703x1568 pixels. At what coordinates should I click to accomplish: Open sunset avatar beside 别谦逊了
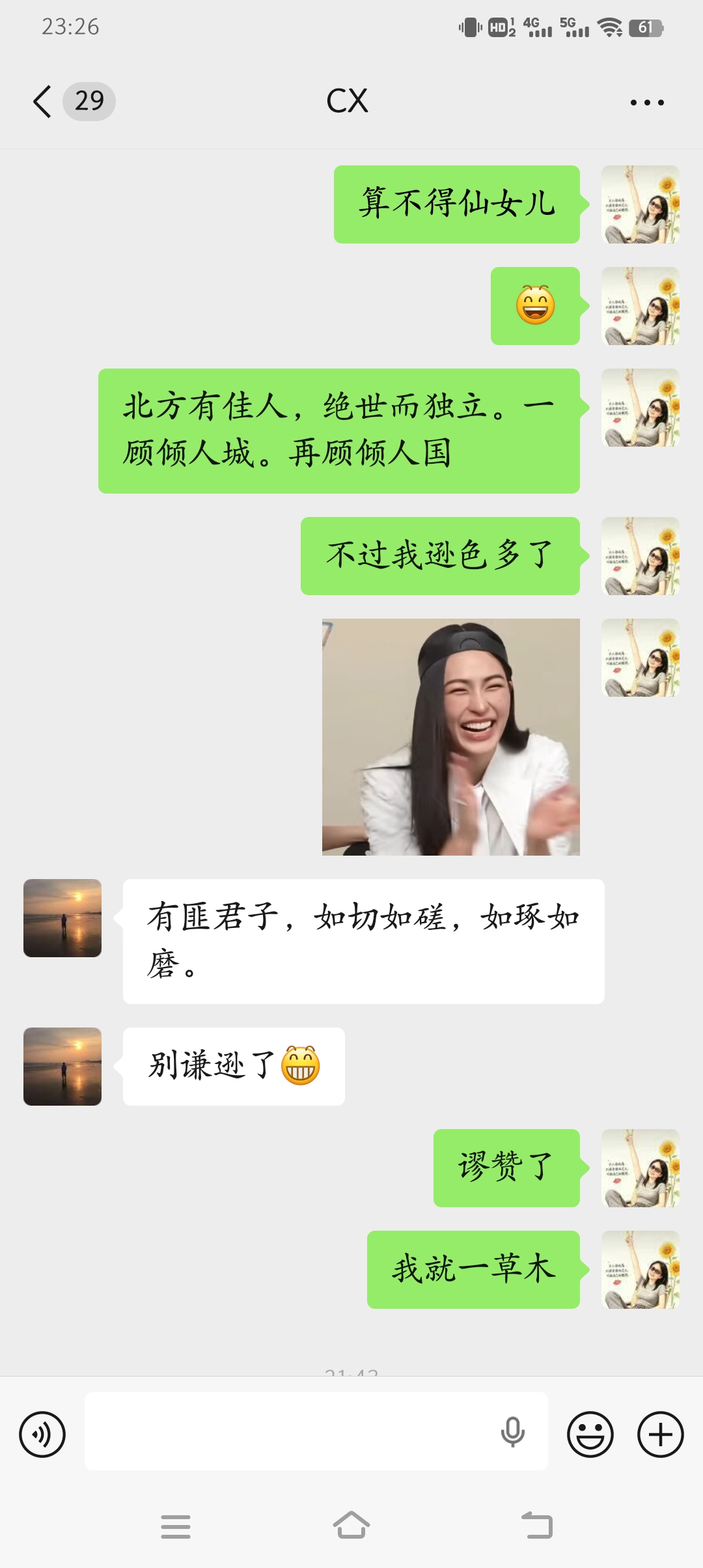click(x=62, y=1067)
